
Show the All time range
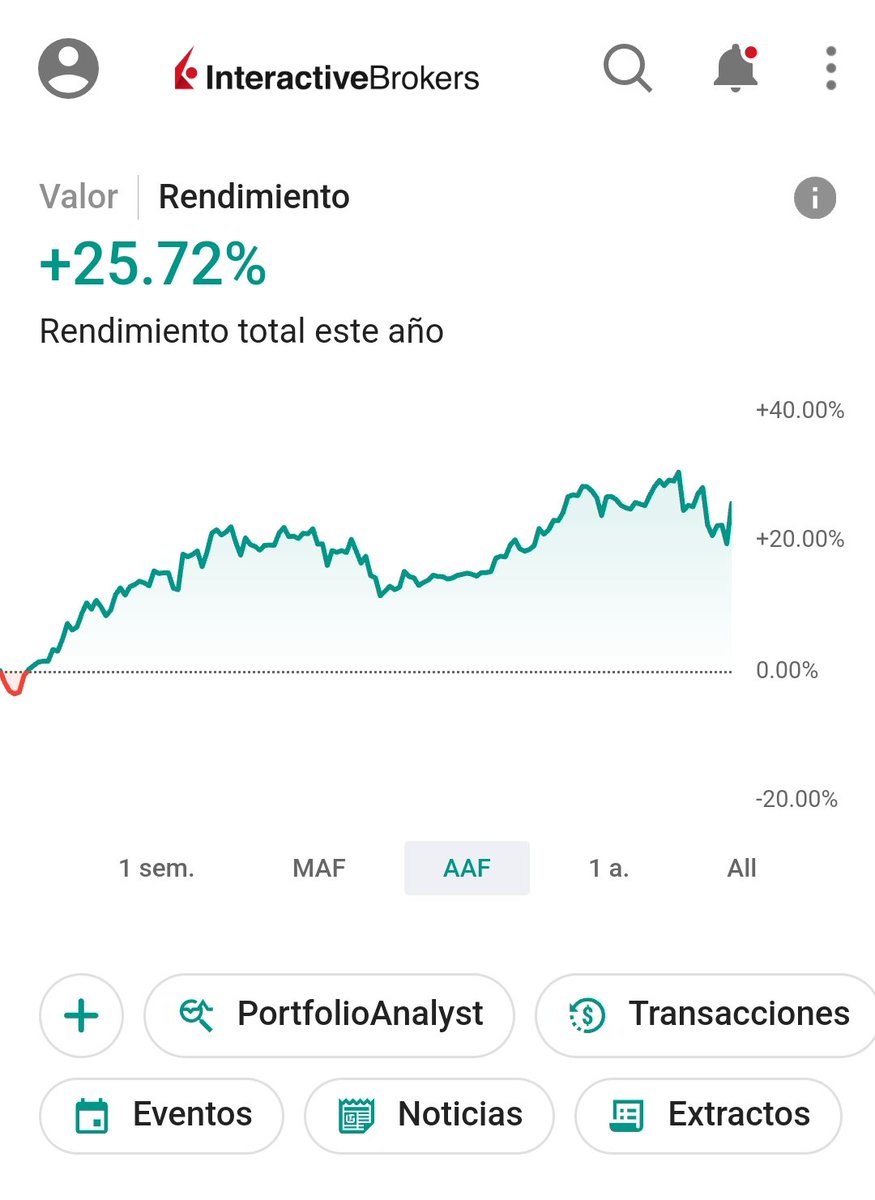pos(742,868)
